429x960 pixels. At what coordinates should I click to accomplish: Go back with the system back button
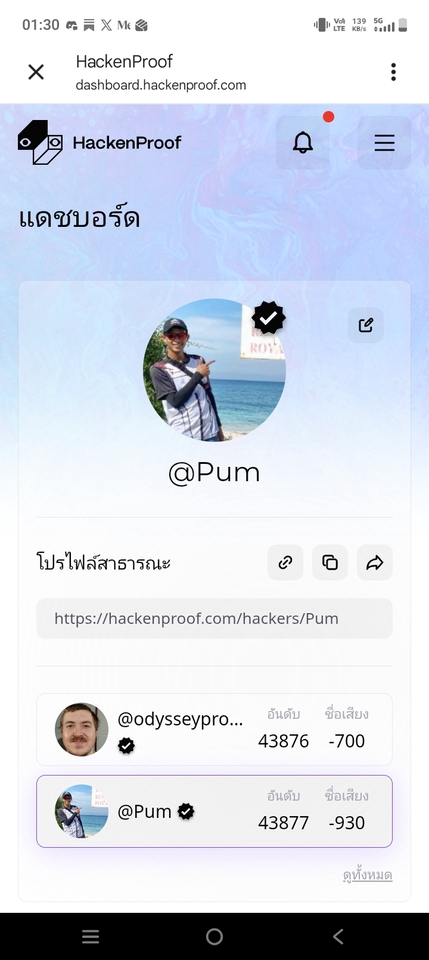(x=338, y=936)
